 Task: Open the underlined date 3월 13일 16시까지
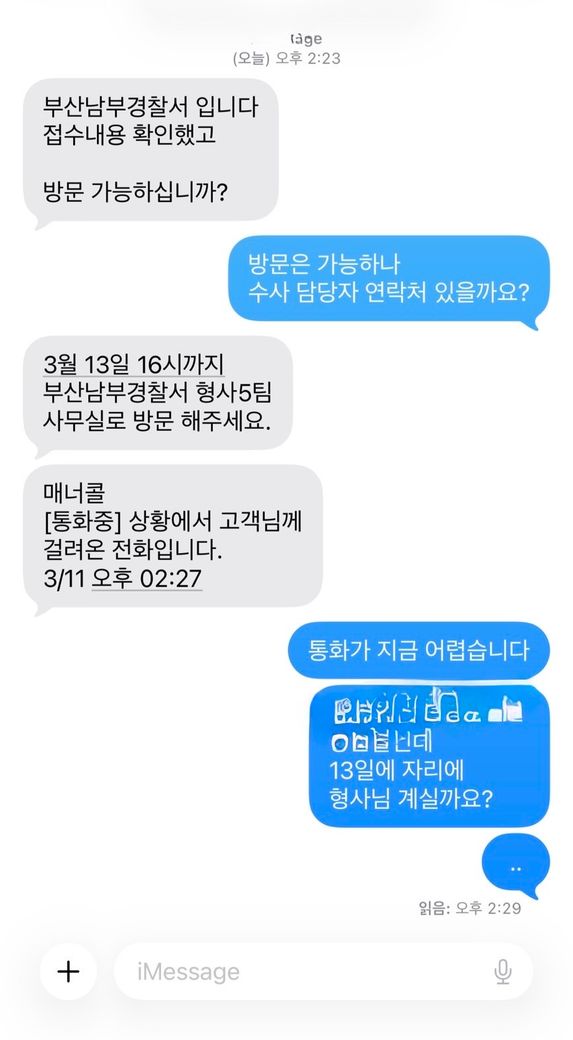coord(134,365)
